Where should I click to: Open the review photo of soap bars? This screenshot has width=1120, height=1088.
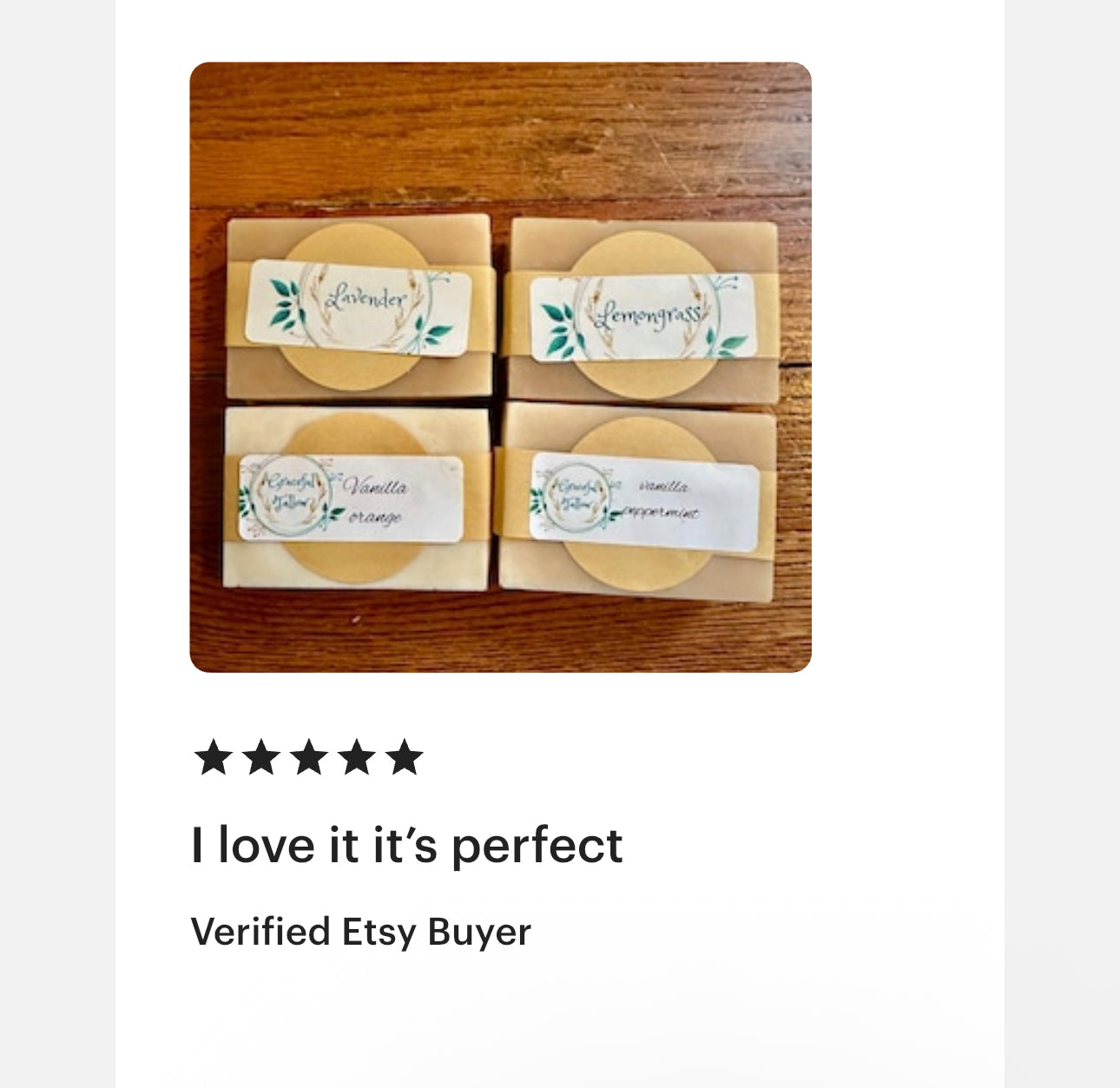pyautogui.click(x=500, y=366)
